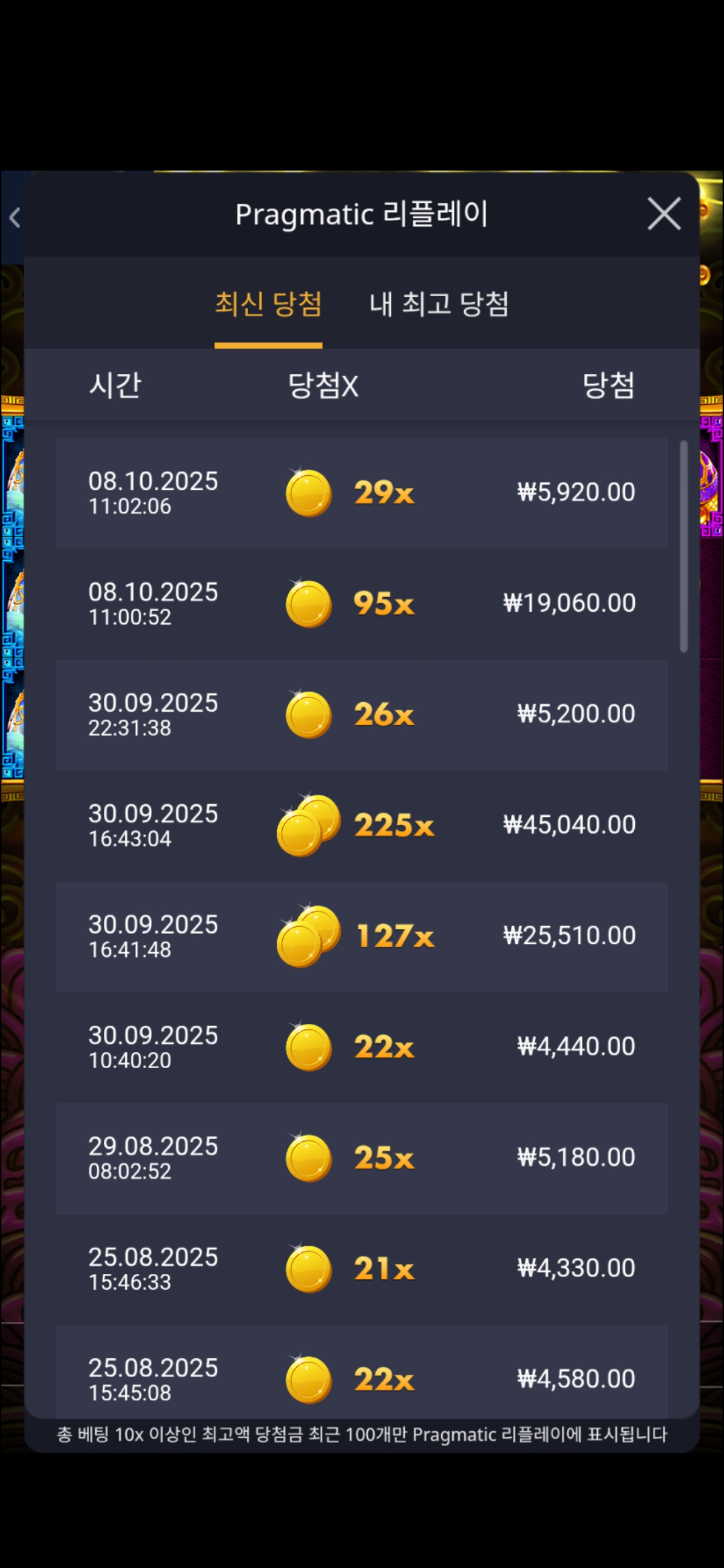Replay the 21x win of ₩4,330.00

[361, 1268]
